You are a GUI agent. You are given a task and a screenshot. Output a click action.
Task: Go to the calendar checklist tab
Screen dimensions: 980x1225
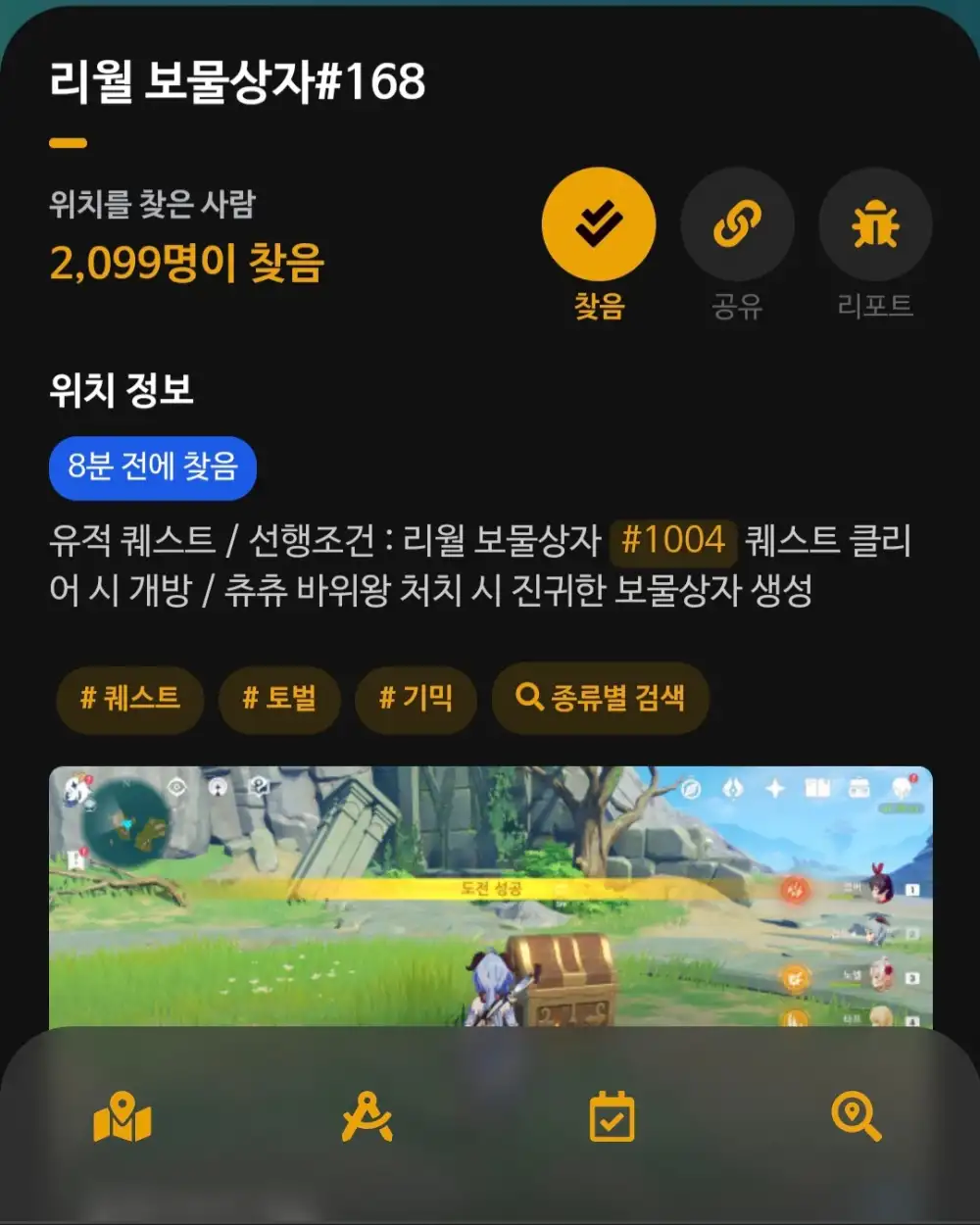pyautogui.click(x=612, y=1119)
